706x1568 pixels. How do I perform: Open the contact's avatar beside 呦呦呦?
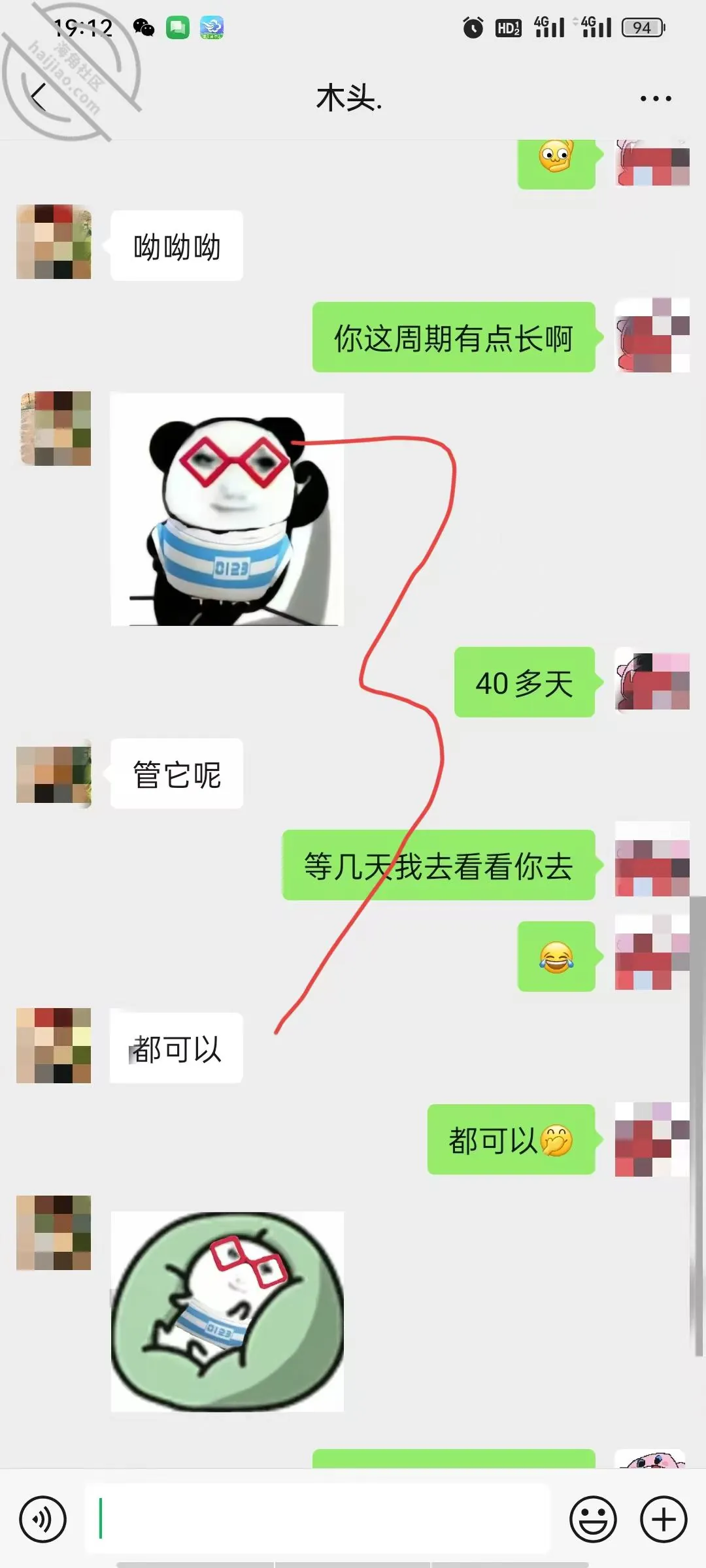click(x=54, y=242)
